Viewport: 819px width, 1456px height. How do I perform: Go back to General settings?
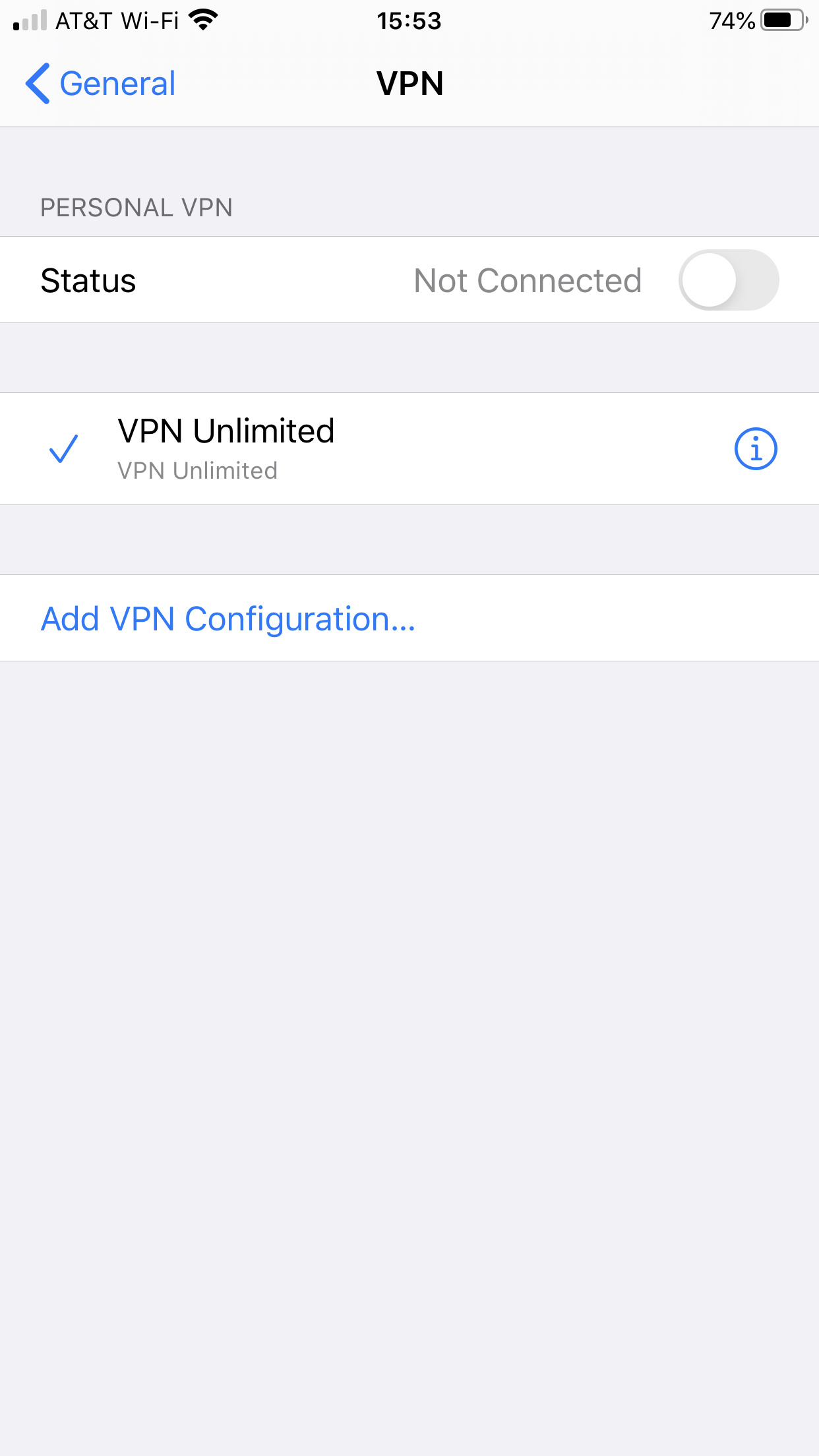coord(101,84)
